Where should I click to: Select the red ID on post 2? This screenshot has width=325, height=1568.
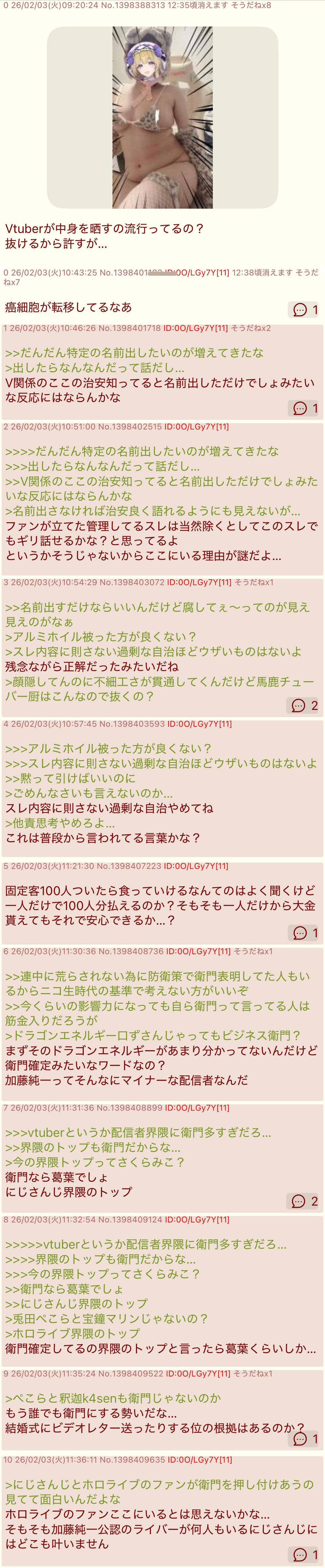pyautogui.click(x=196, y=427)
